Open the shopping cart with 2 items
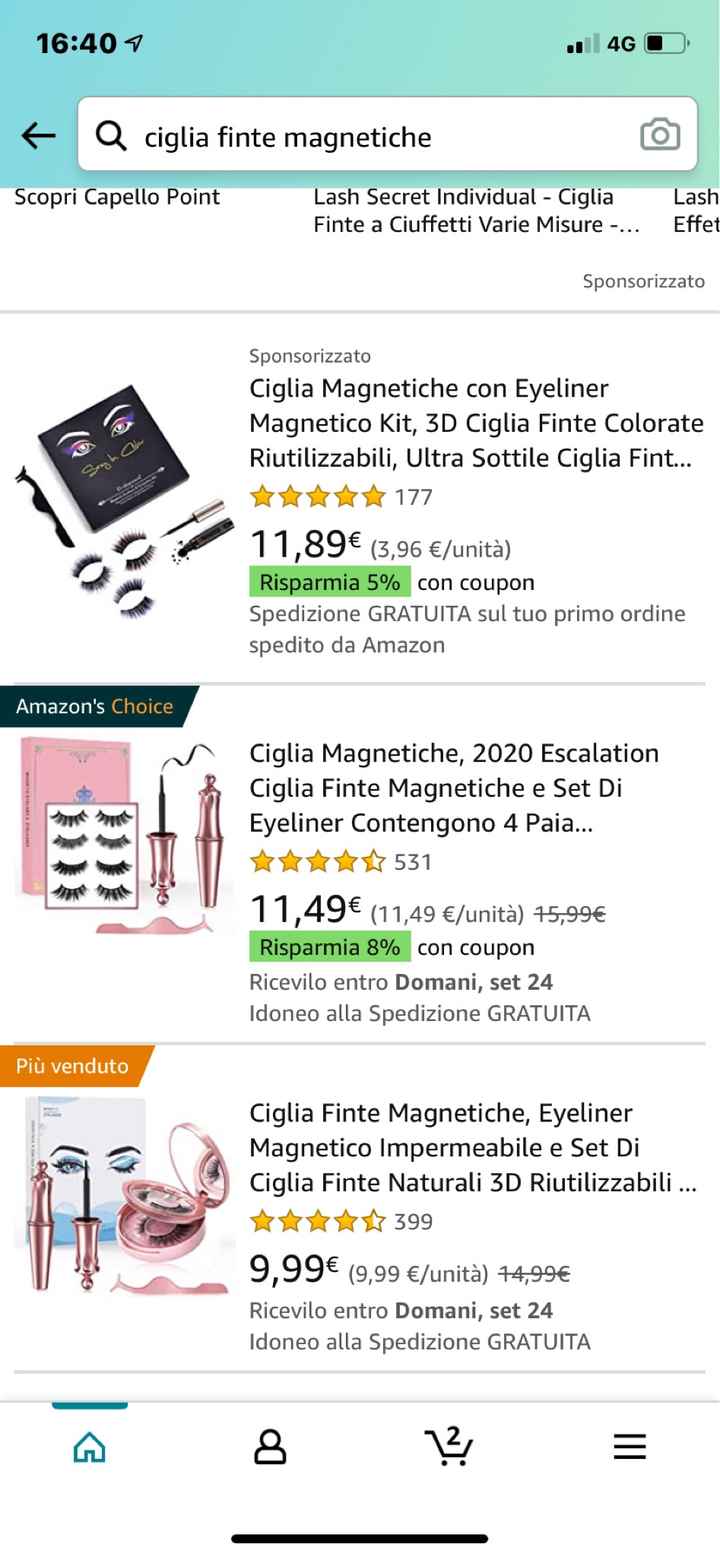The image size is (720, 1557). click(449, 1446)
